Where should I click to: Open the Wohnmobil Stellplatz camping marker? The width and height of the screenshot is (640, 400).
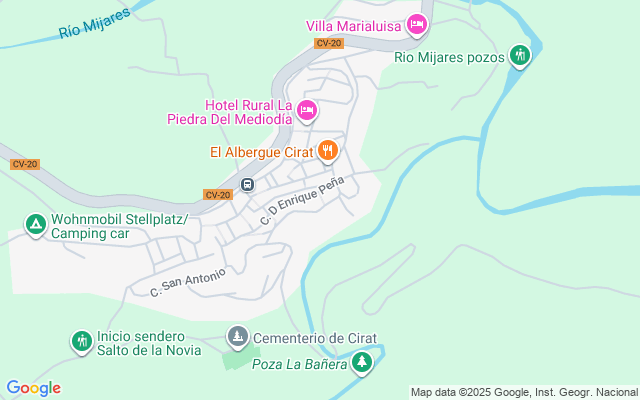point(35,225)
